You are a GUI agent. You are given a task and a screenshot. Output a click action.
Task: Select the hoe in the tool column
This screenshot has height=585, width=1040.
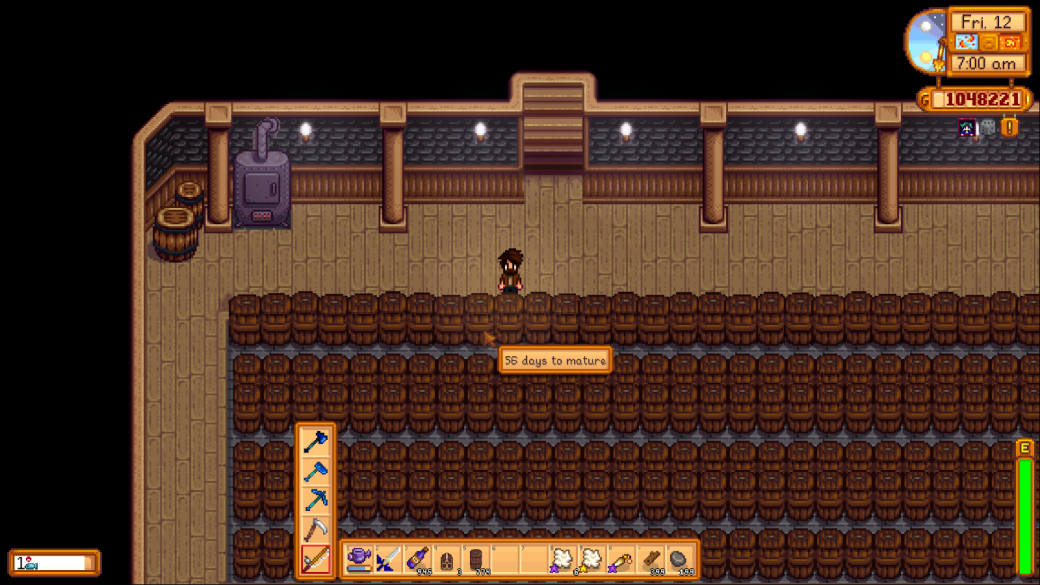[316, 471]
